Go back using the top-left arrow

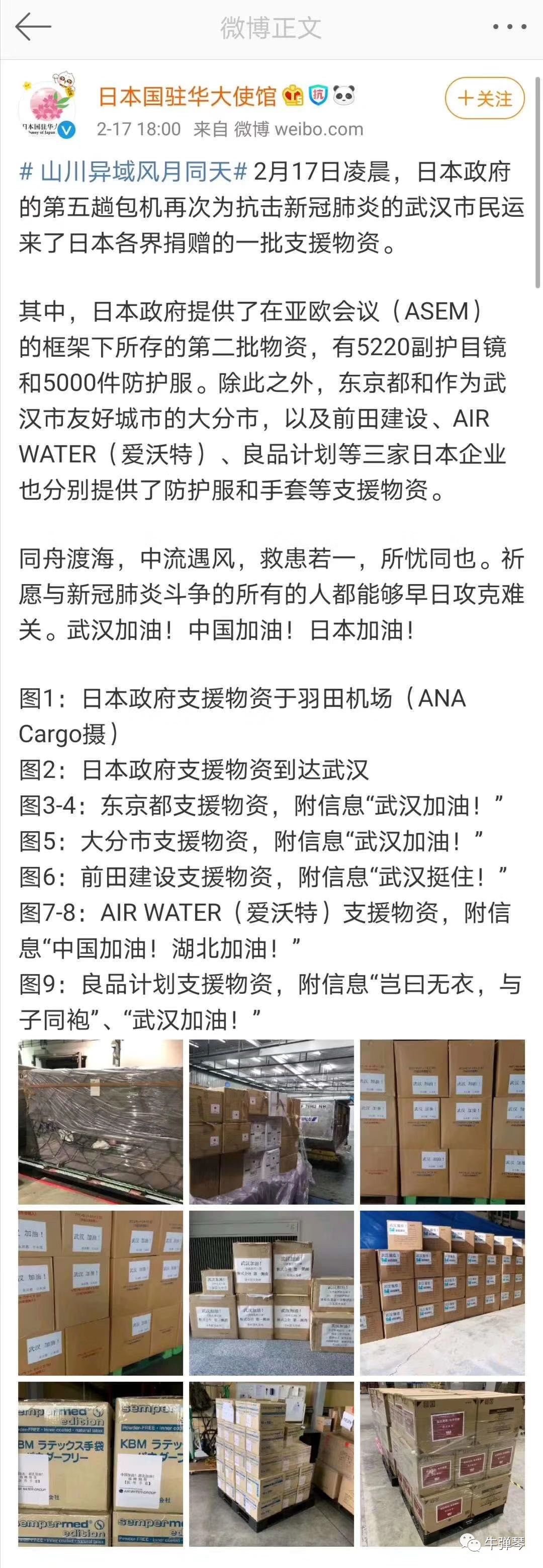[33, 27]
